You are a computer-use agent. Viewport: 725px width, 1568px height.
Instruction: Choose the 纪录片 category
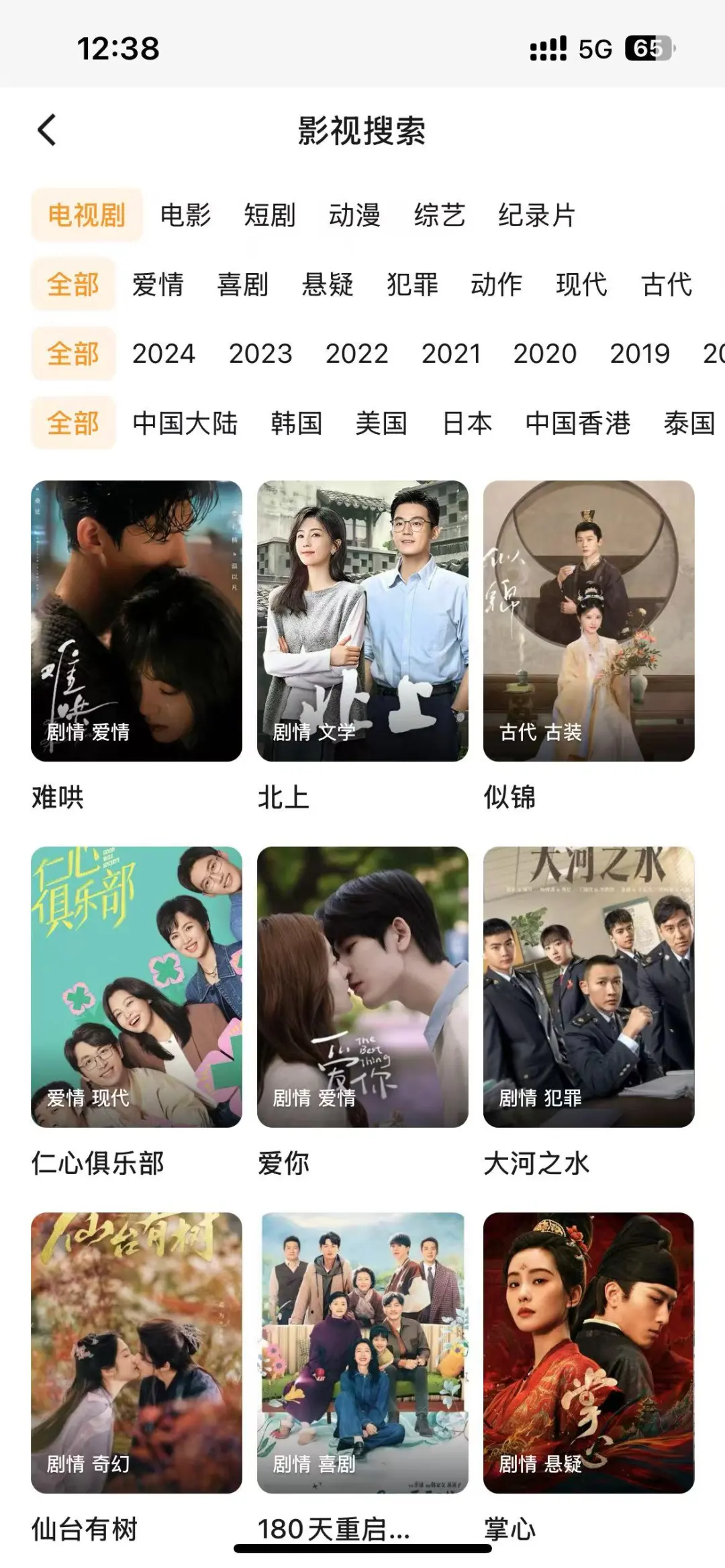tap(536, 215)
